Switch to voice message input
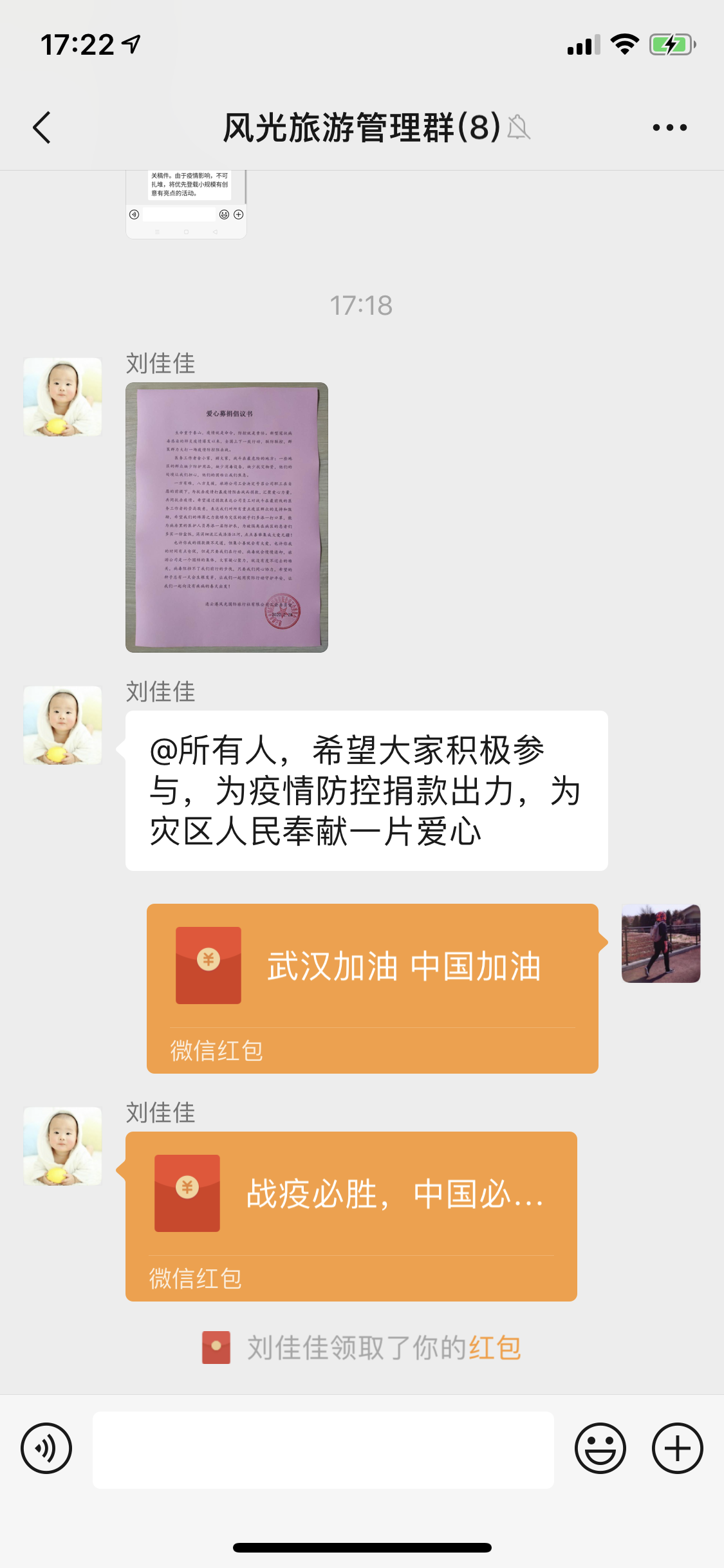Image resolution: width=724 pixels, height=1568 pixels. [46, 1449]
